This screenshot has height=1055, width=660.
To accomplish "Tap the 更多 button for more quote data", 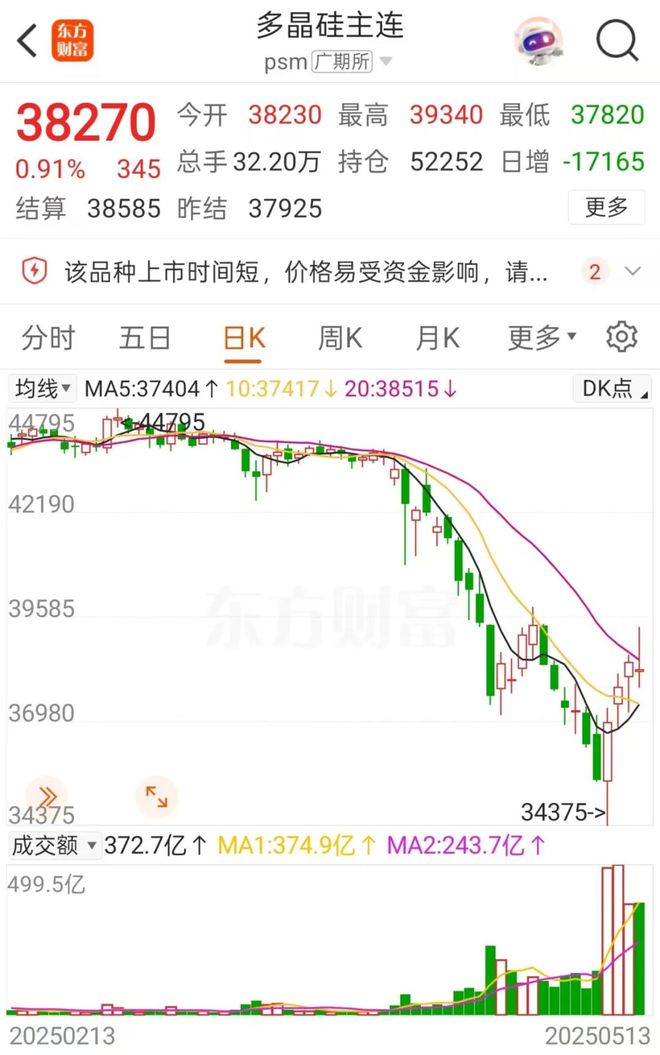I will 605,207.
